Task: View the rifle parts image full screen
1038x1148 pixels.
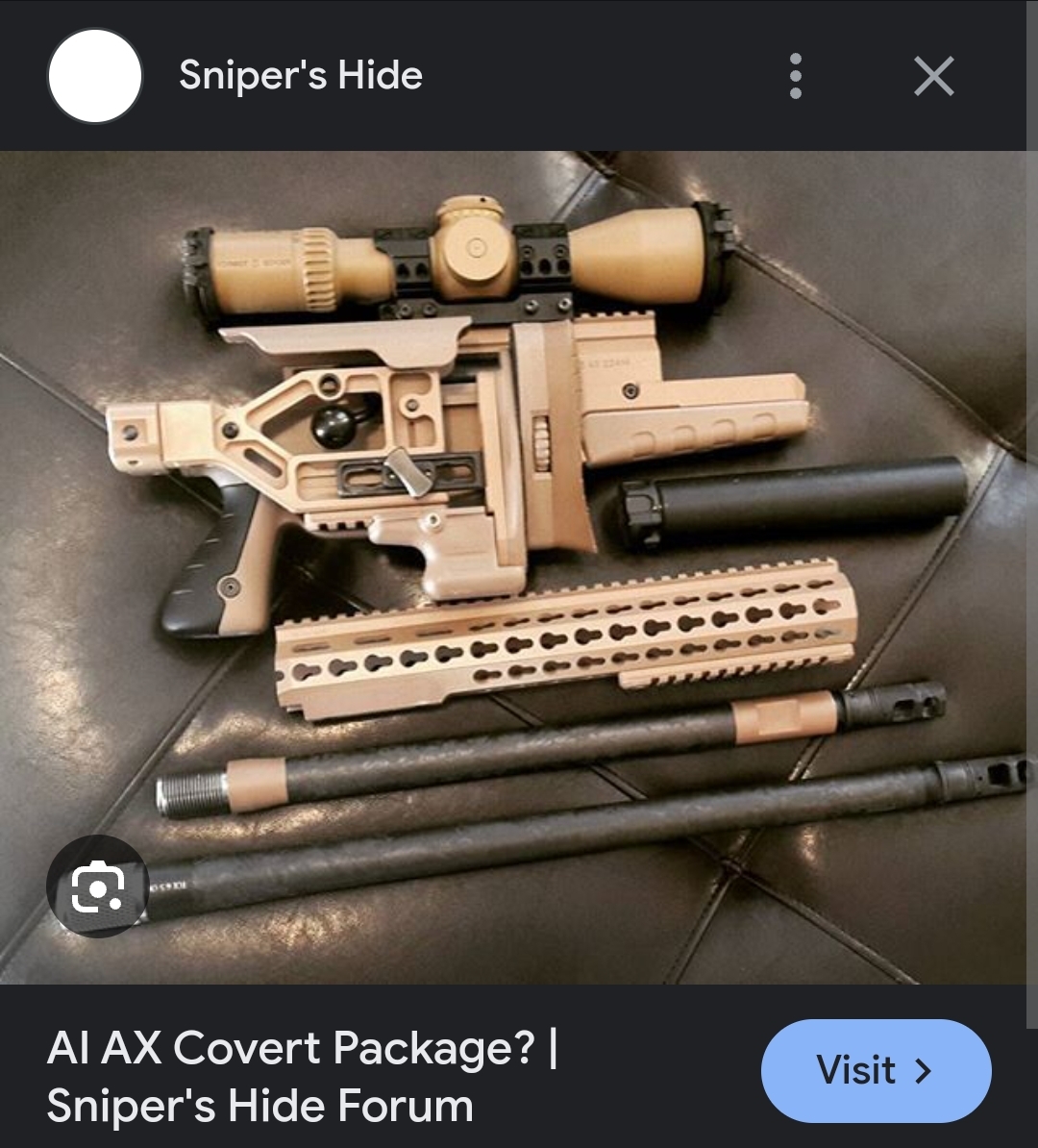Action: (519, 567)
